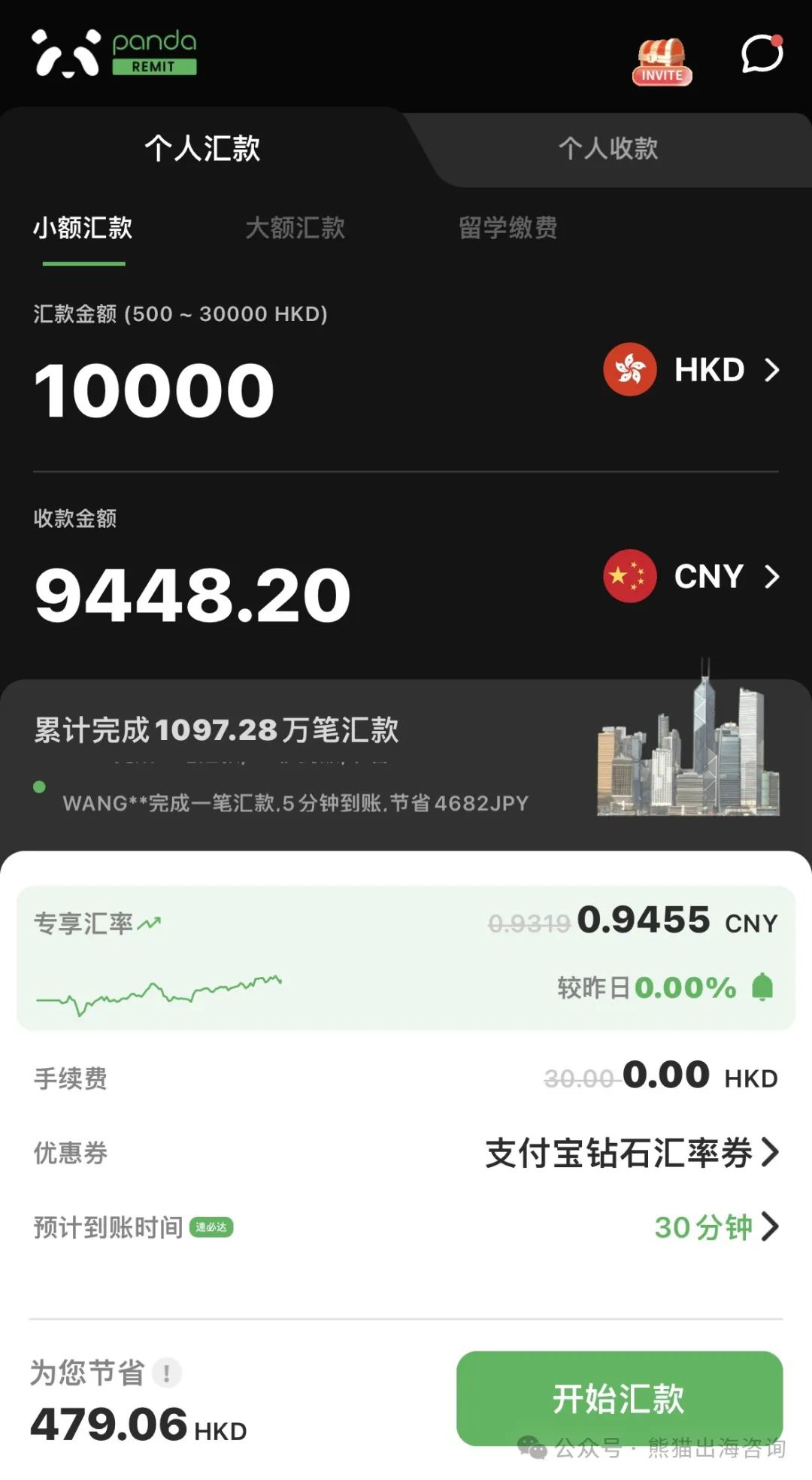Tap the info icon beside 为您节省

166,1373
